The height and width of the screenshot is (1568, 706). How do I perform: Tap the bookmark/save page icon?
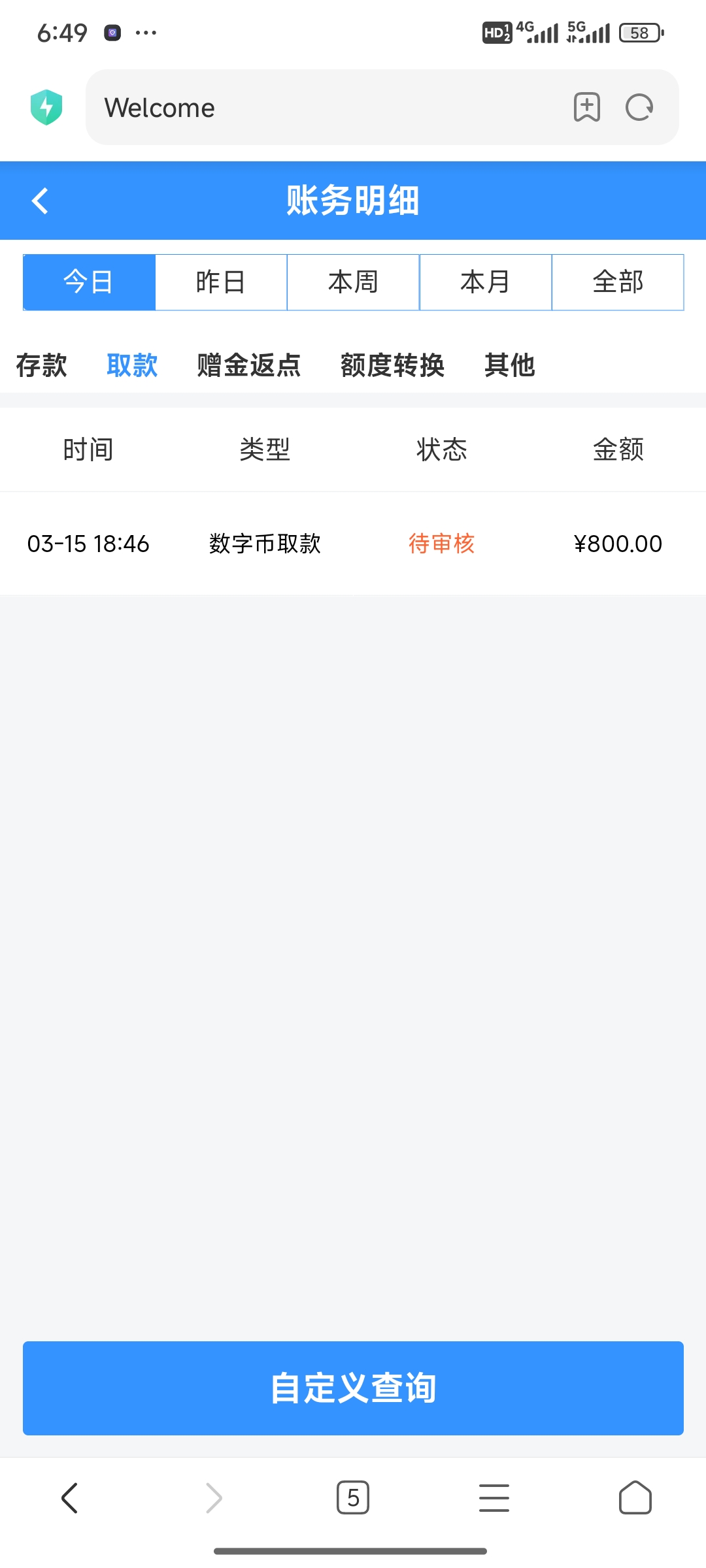[x=586, y=107]
